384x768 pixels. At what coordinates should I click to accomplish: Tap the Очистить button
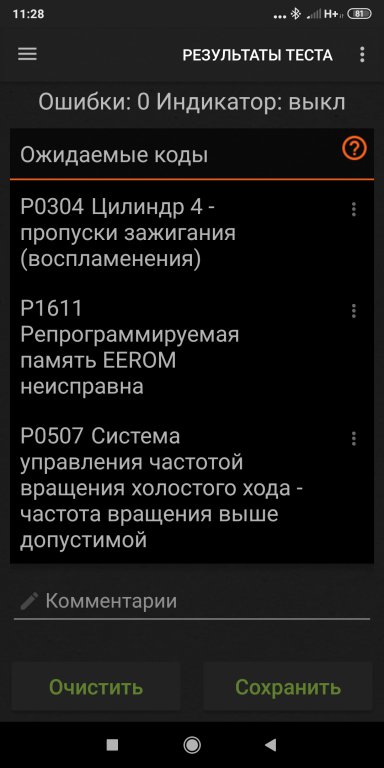click(x=96, y=687)
